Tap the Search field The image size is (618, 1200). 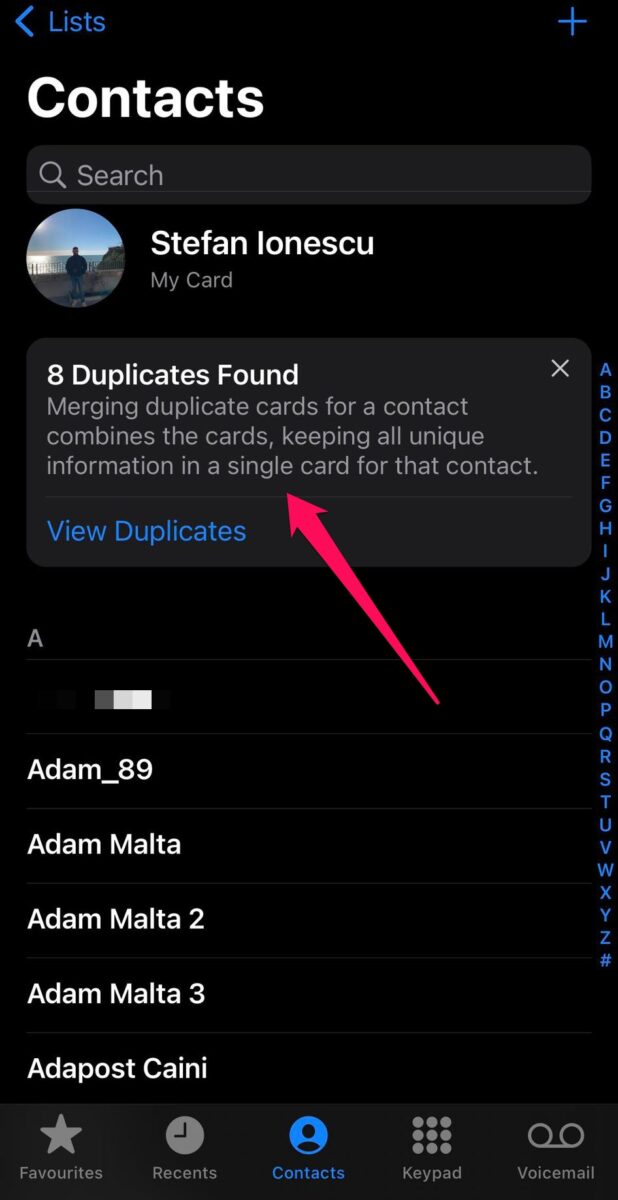308,175
